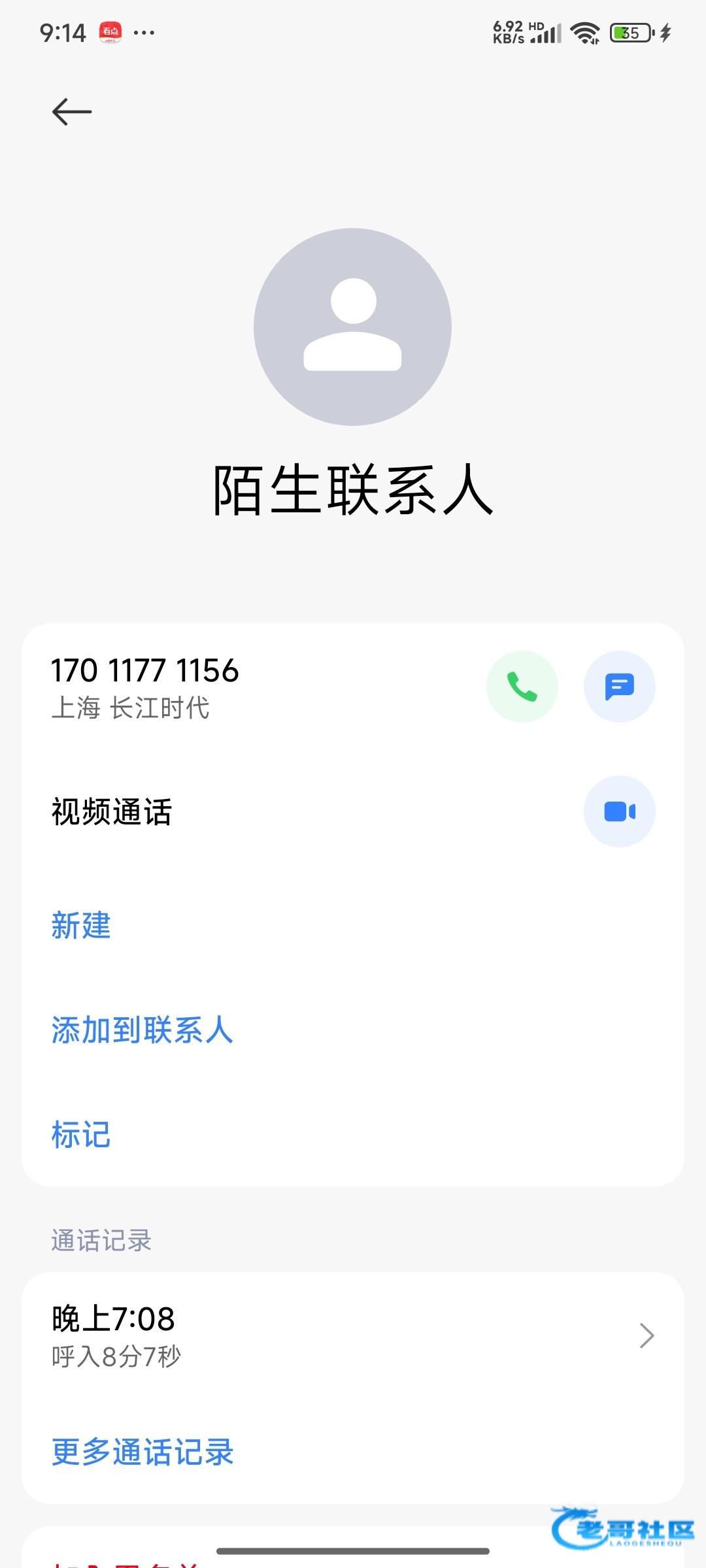Image resolution: width=706 pixels, height=1568 pixels.
Task: Open 更多通话记录
Action: click(143, 1452)
